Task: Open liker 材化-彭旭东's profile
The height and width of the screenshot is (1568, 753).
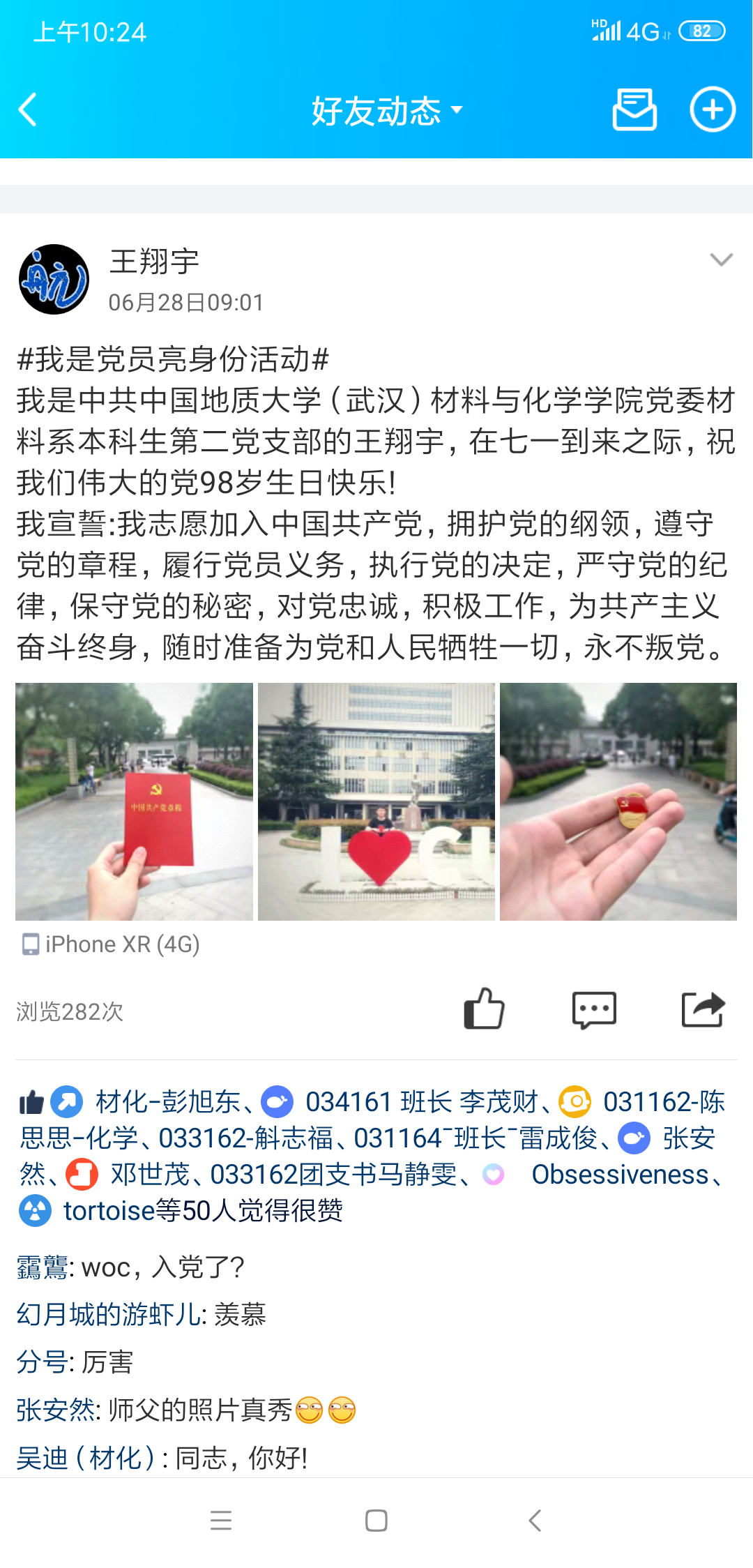Action: [167, 1102]
